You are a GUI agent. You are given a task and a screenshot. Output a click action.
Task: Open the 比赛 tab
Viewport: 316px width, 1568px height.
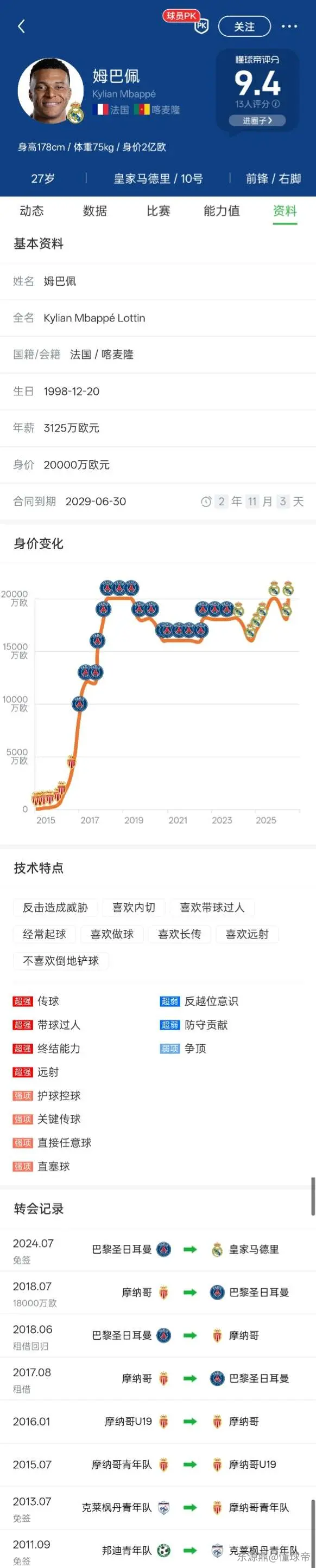pos(159,210)
